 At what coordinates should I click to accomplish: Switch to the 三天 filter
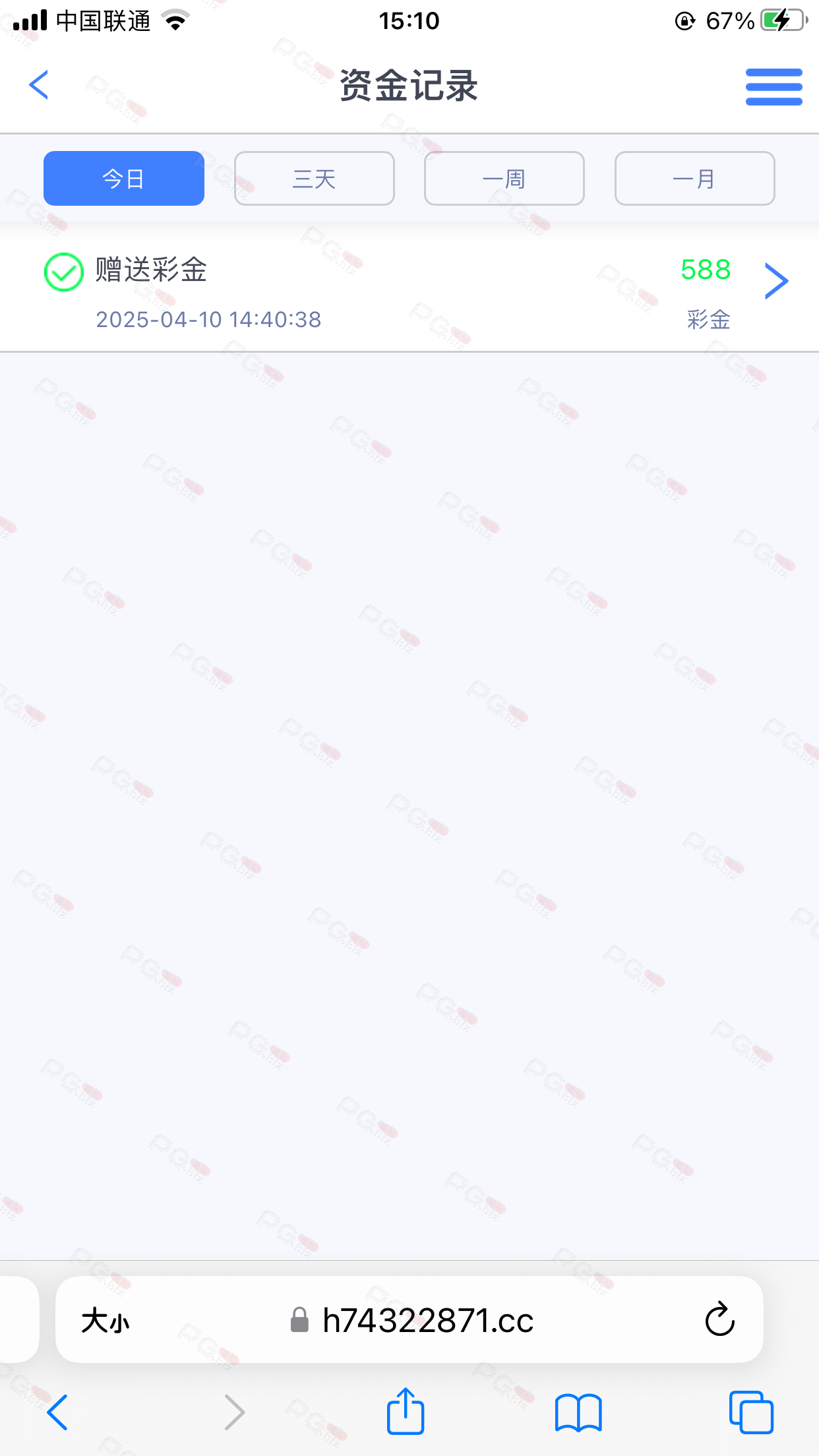[x=315, y=178]
